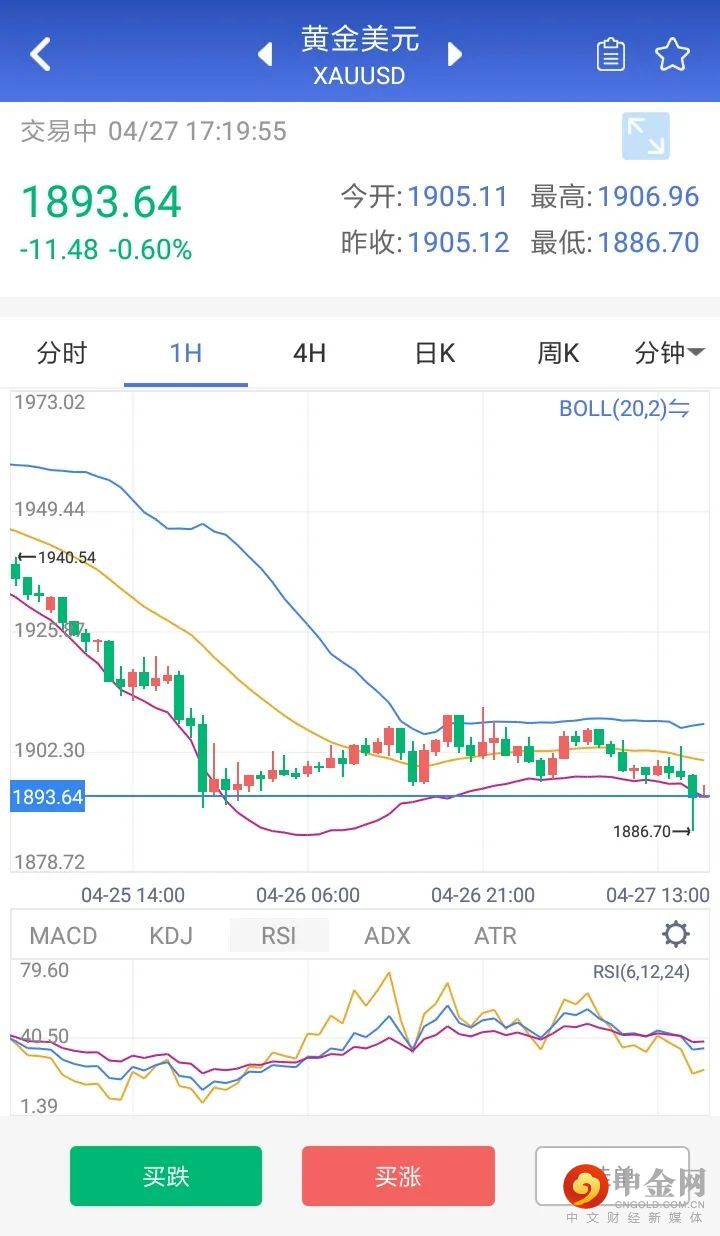Switch to the 分时 chart tab
Viewport: 720px width, 1236px height.
click(x=62, y=353)
